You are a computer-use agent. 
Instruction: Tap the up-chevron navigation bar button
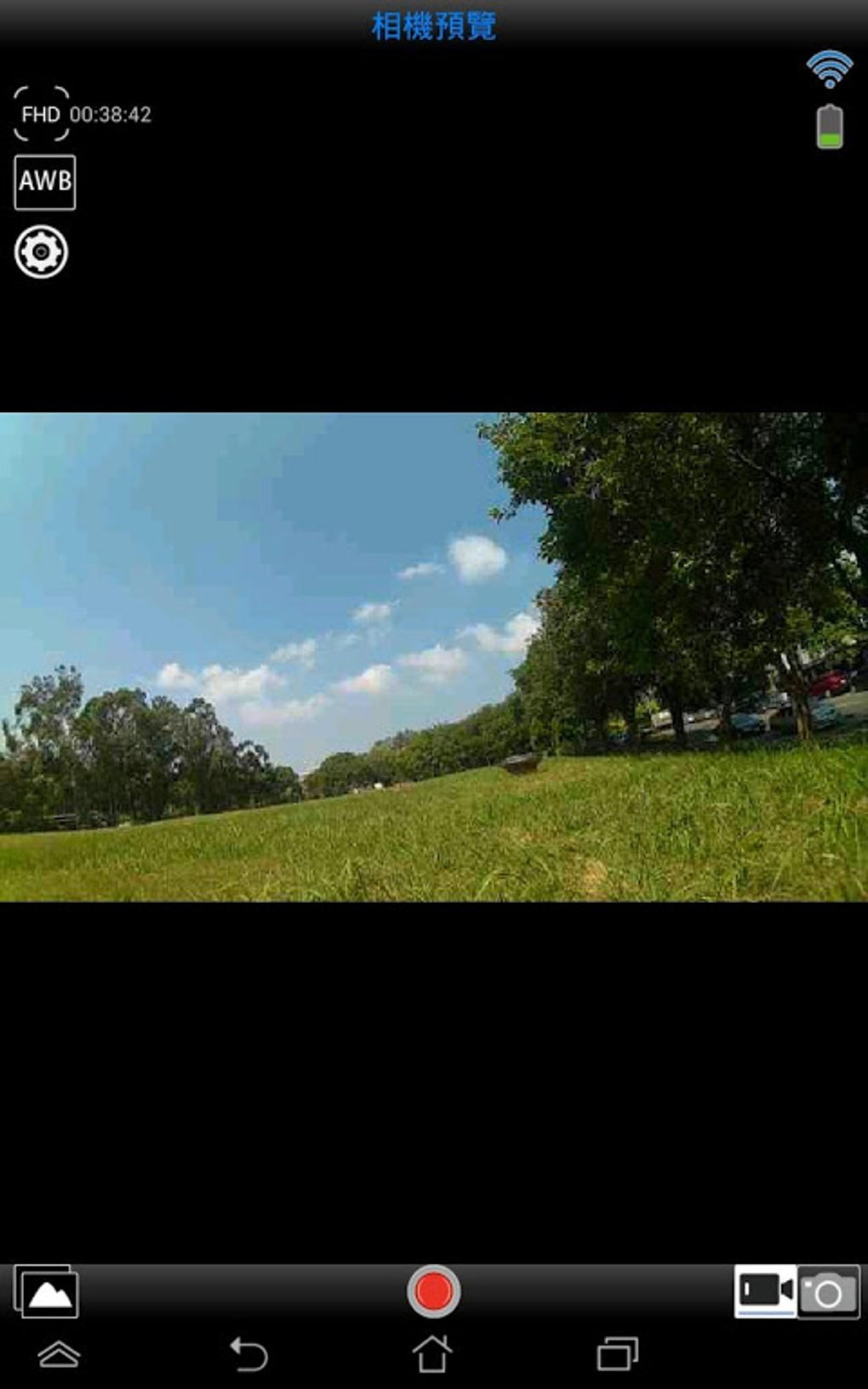(60, 1353)
